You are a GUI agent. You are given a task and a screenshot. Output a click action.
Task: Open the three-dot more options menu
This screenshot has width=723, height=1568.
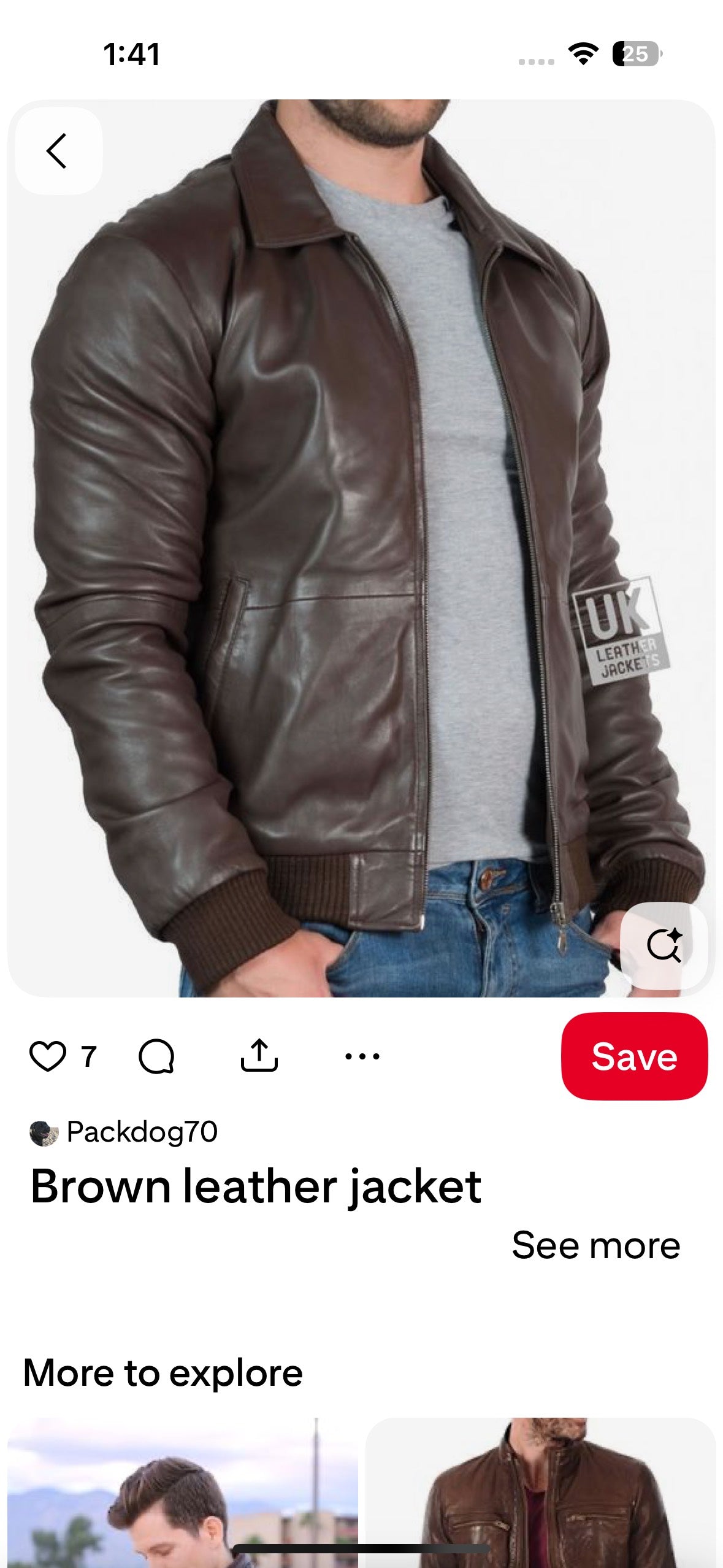pos(362,1056)
